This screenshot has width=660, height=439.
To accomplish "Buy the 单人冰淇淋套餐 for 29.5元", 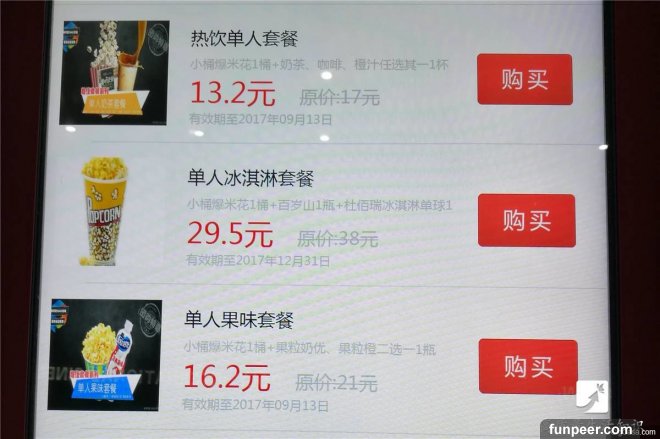I will pyautogui.click(x=526, y=220).
